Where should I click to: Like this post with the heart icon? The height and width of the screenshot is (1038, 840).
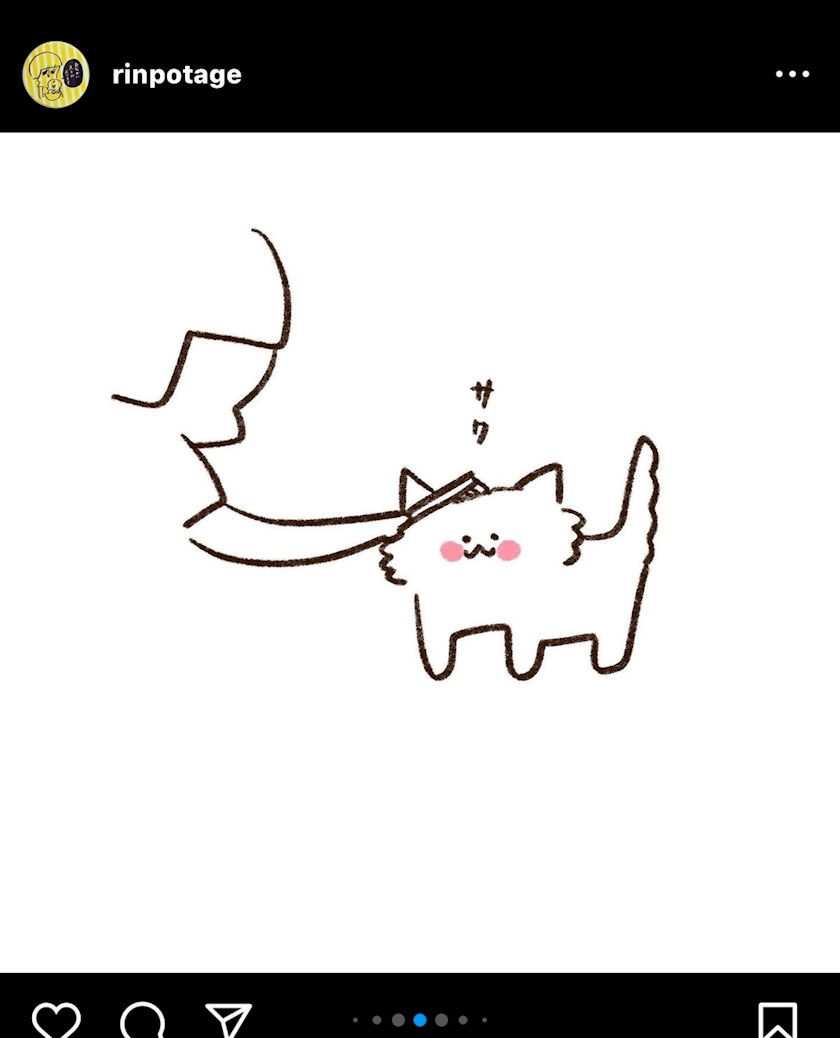[56, 1019]
